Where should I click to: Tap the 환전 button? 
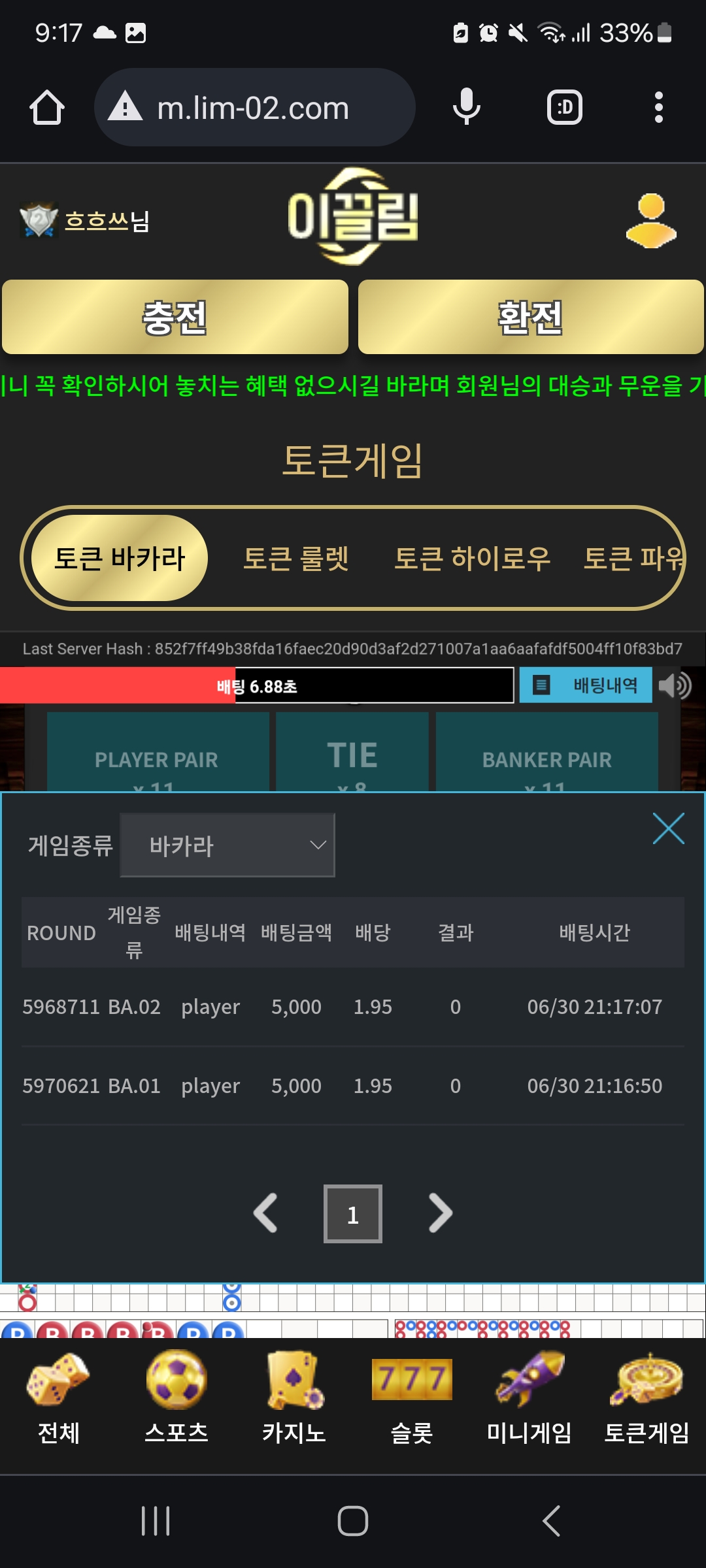coord(531,318)
